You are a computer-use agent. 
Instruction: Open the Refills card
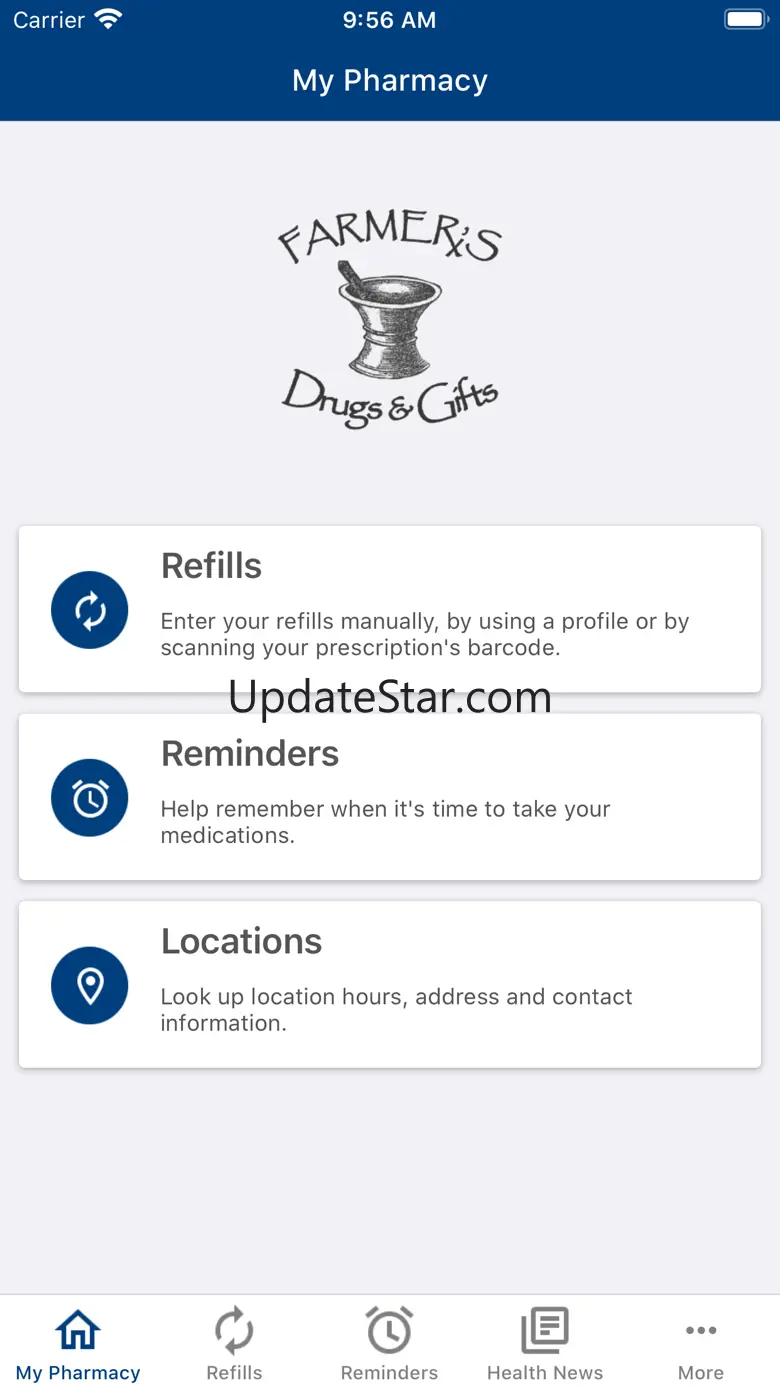point(390,608)
